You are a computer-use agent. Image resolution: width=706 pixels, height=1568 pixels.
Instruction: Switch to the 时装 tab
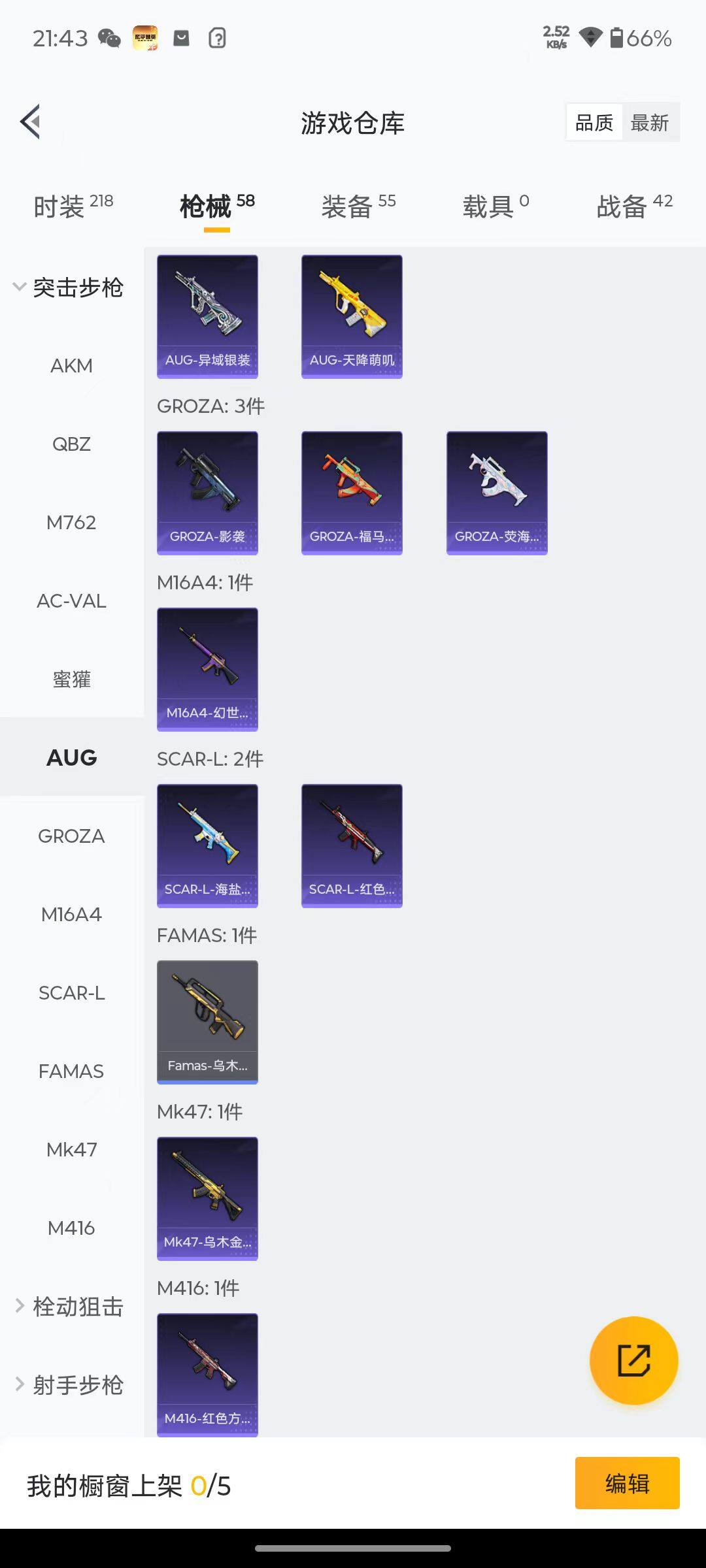(x=73, y=206)
